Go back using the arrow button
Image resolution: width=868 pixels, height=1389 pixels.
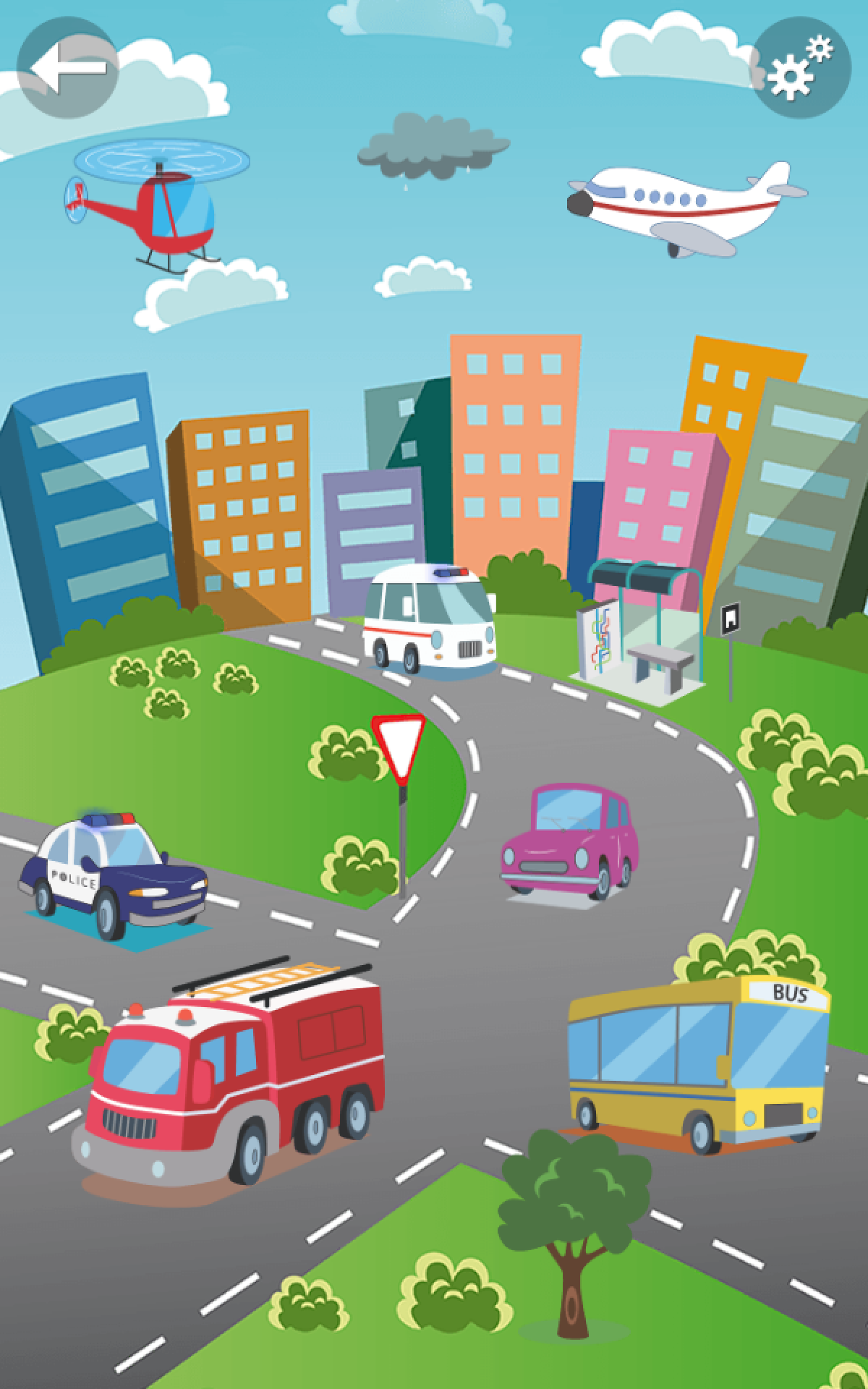pos(67,68)
